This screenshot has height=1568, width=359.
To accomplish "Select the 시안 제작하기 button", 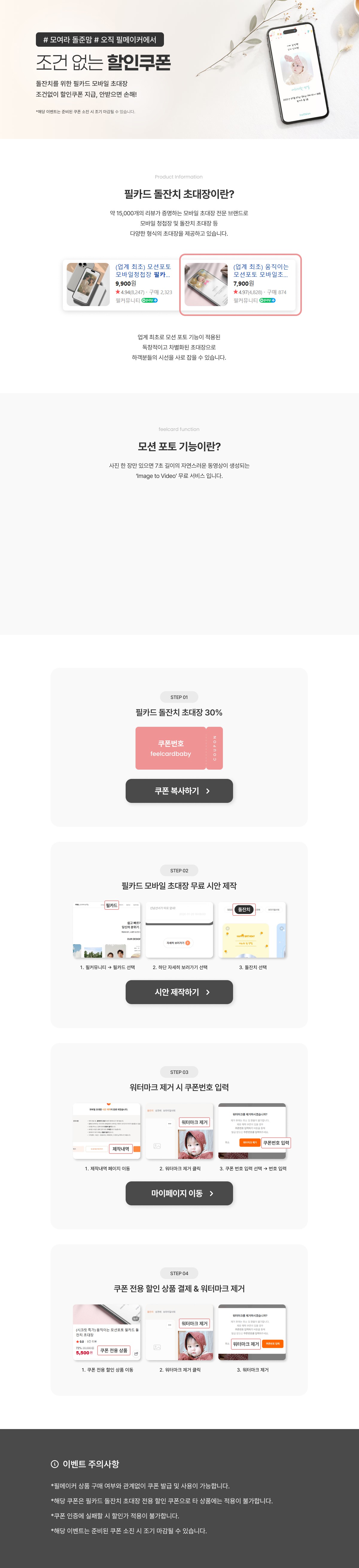I will [x=179, y=992].
